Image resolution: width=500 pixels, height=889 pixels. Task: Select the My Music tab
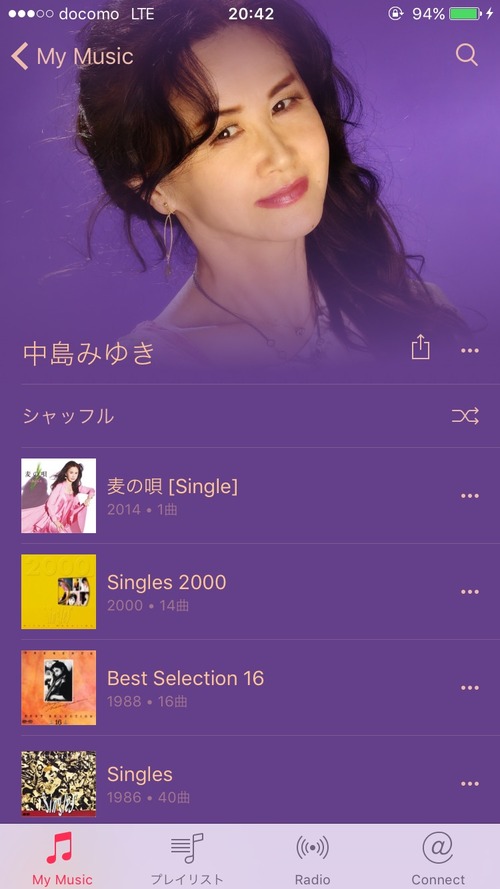62,857
